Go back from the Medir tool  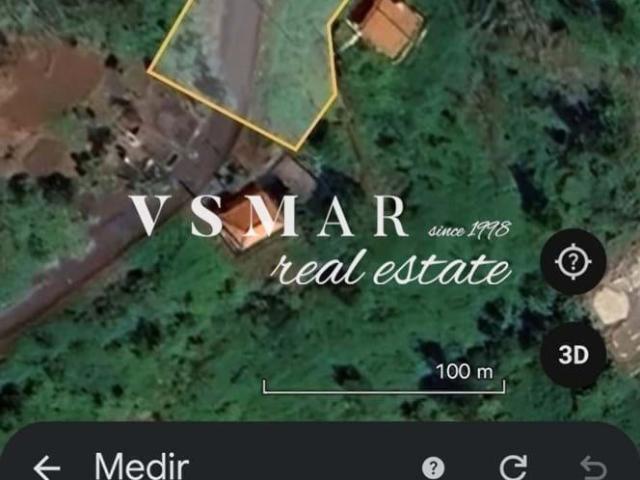point(47,467)
